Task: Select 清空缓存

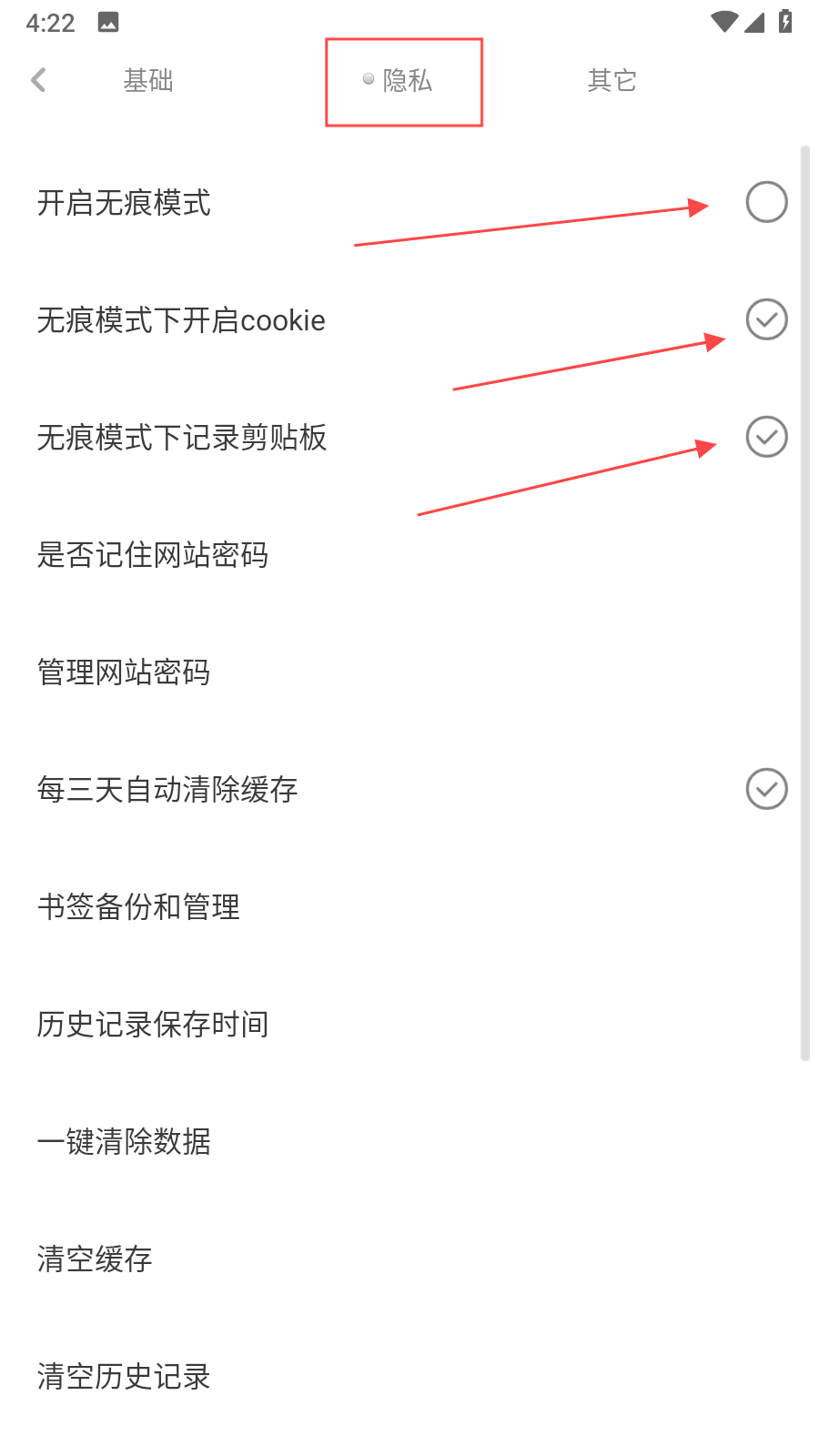Action: (x=95, y=1259)
